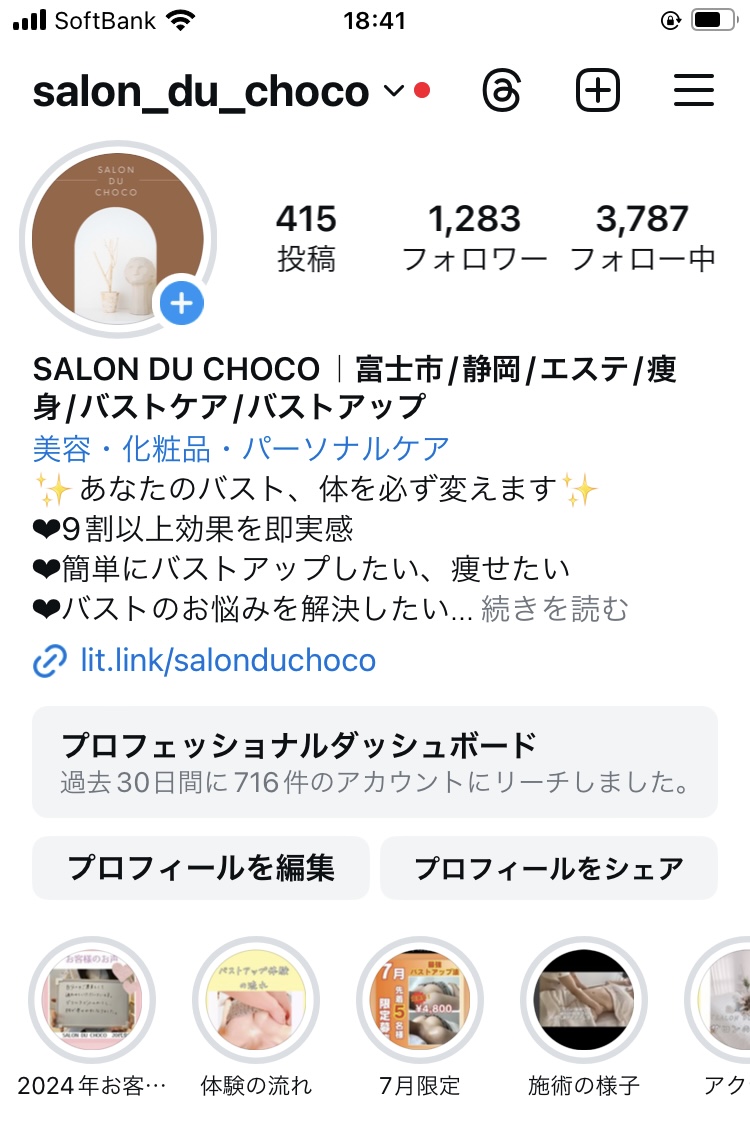Image resolution: width=750 pixels, height=1129 pixels.
Task: Expand bio with 続きを読む
Action: 555,608
